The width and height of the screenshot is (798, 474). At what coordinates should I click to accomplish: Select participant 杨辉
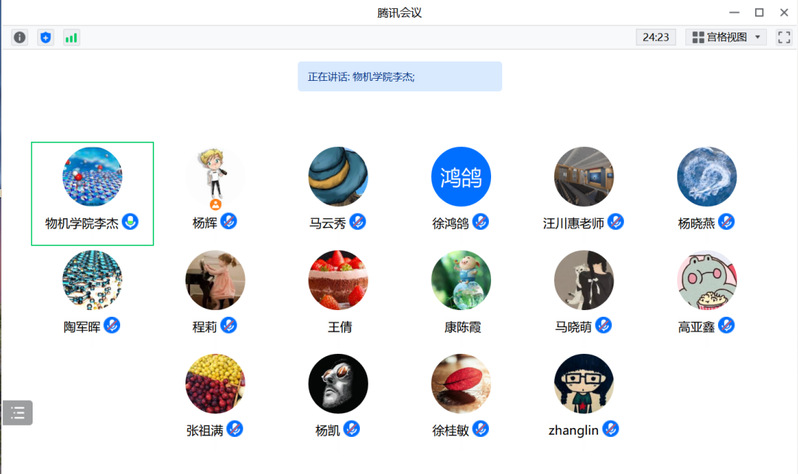click(x=215, y=177)
